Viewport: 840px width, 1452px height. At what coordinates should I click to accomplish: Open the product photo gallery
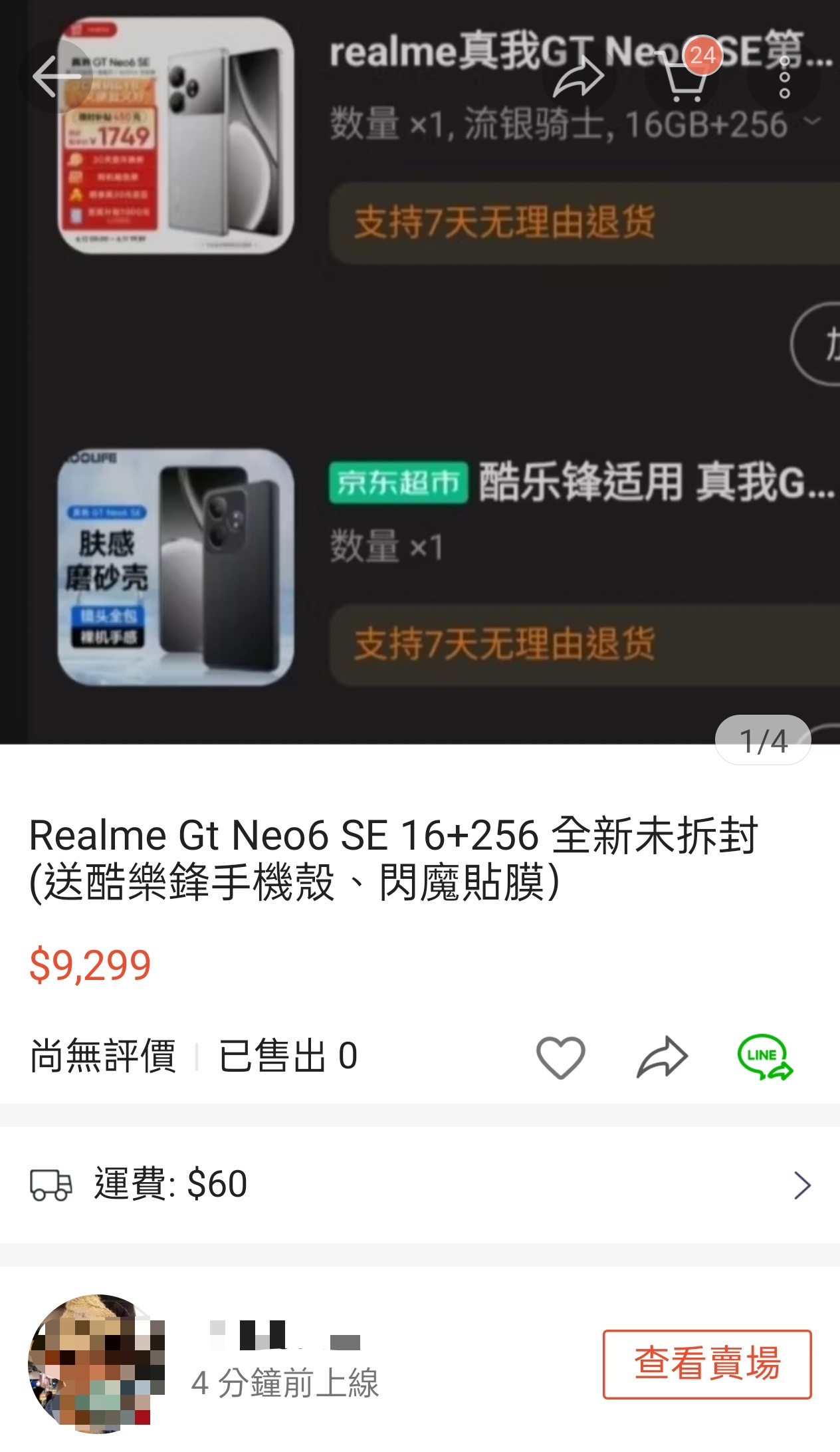pyautogui.click(x=420, y=399)
